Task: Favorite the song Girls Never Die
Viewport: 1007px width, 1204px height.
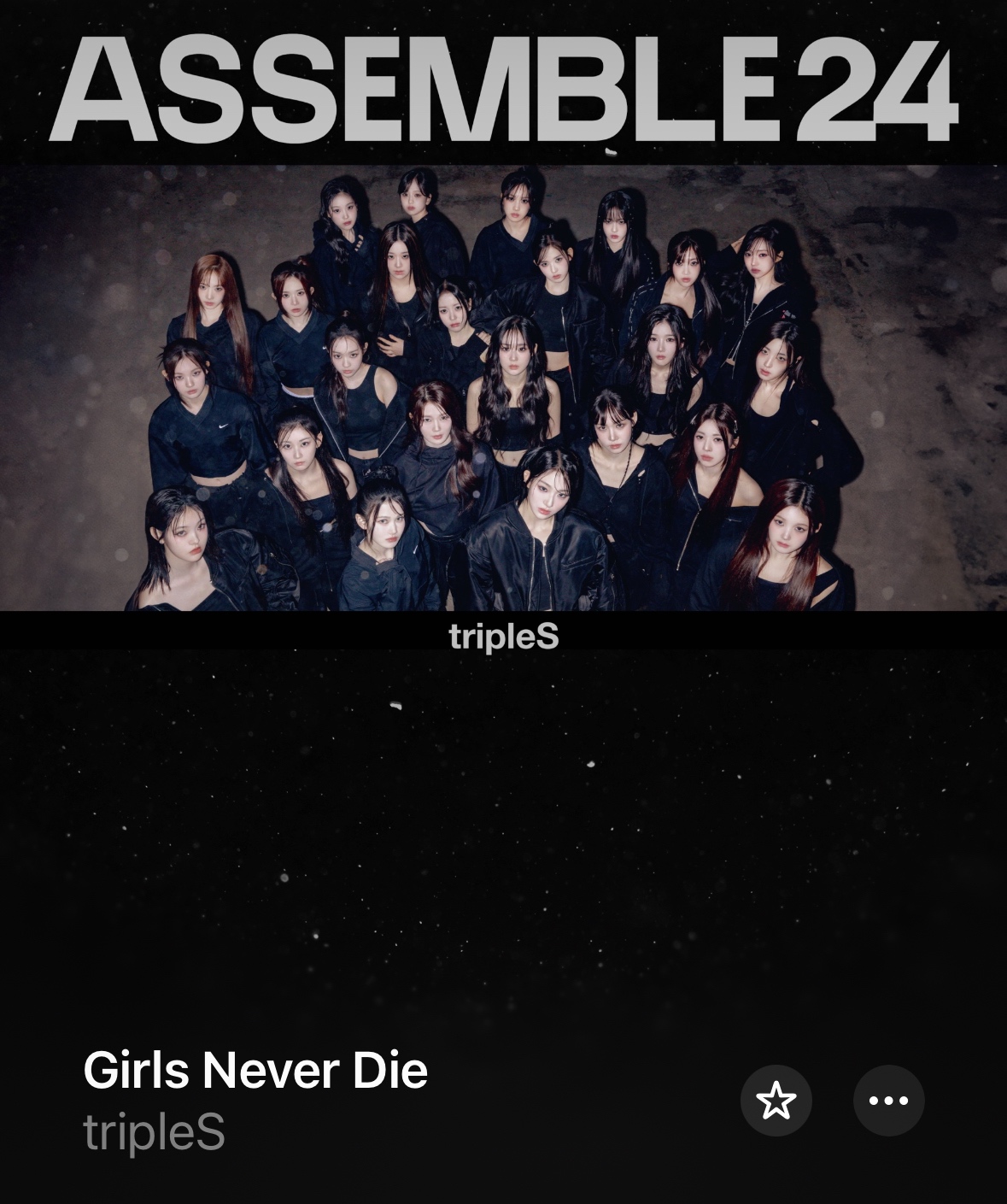Action: pos(776,1100)
